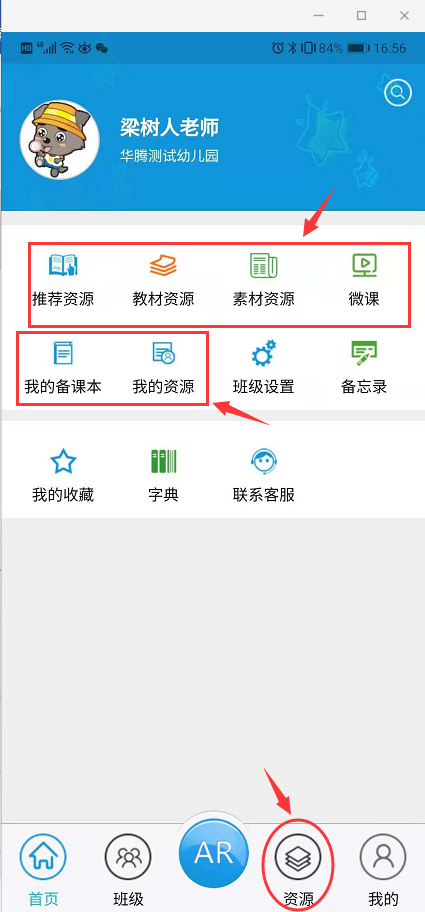Close the emulator window
Image resolution: width=425 pixels, height=912 pixels.
[405, 16]
